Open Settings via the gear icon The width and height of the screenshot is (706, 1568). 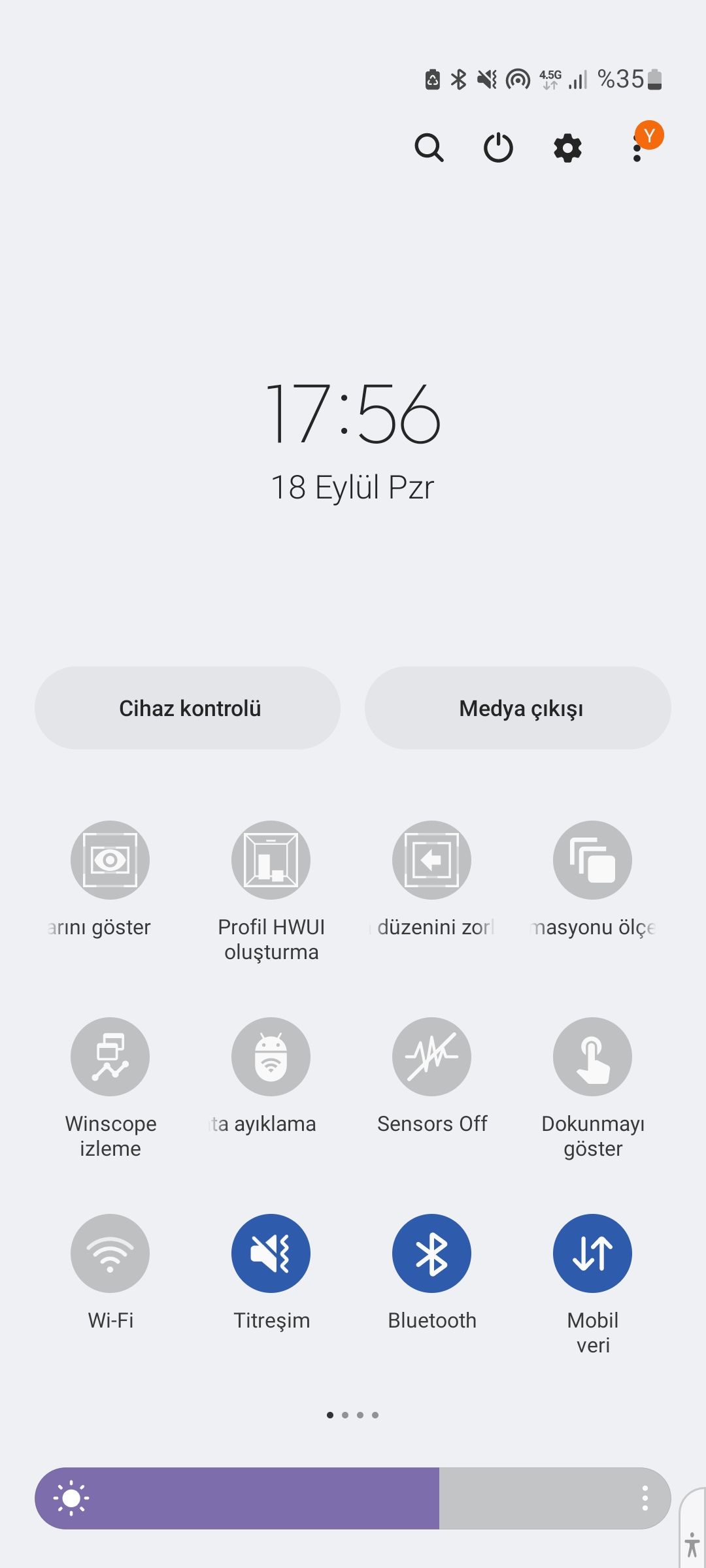coord(566,148)
